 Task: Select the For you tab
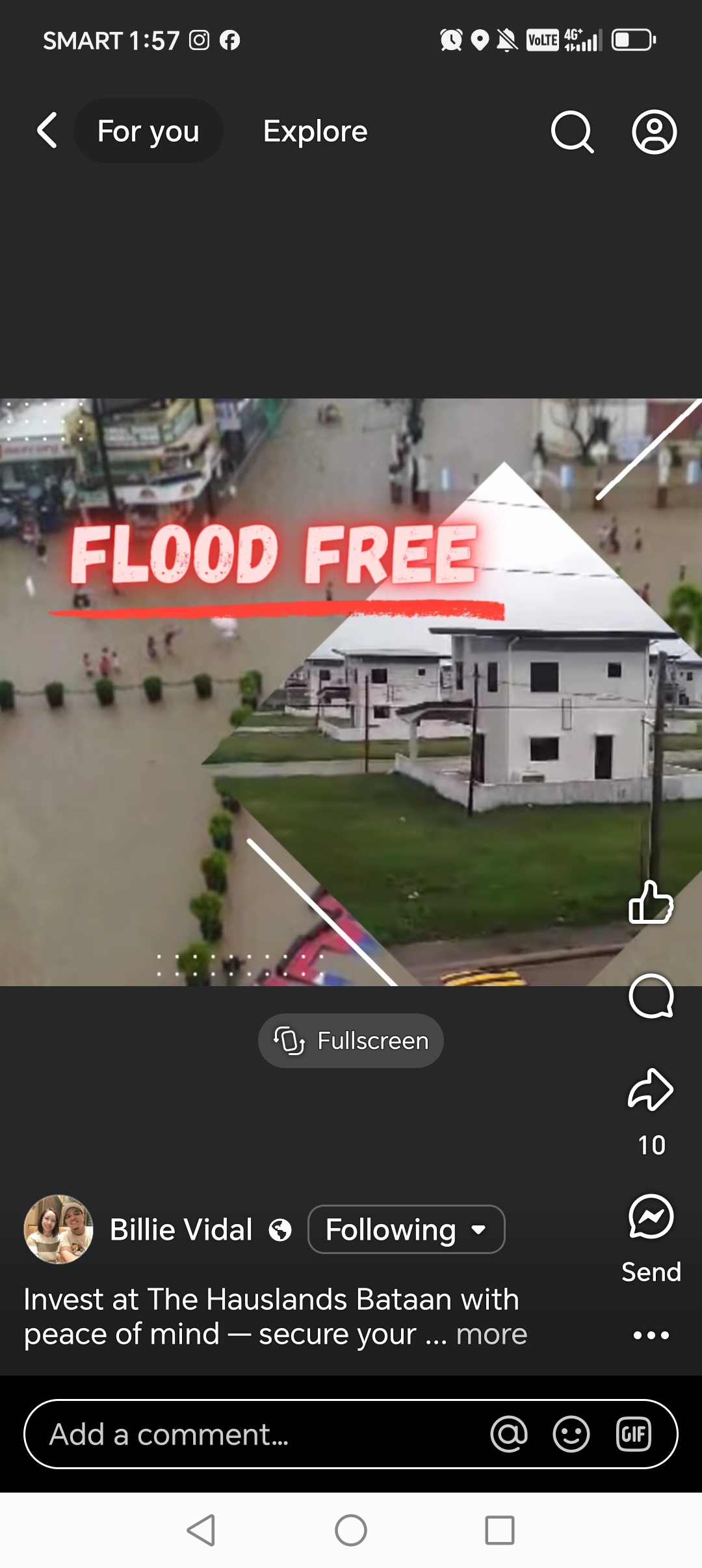(x=148, y=131)
